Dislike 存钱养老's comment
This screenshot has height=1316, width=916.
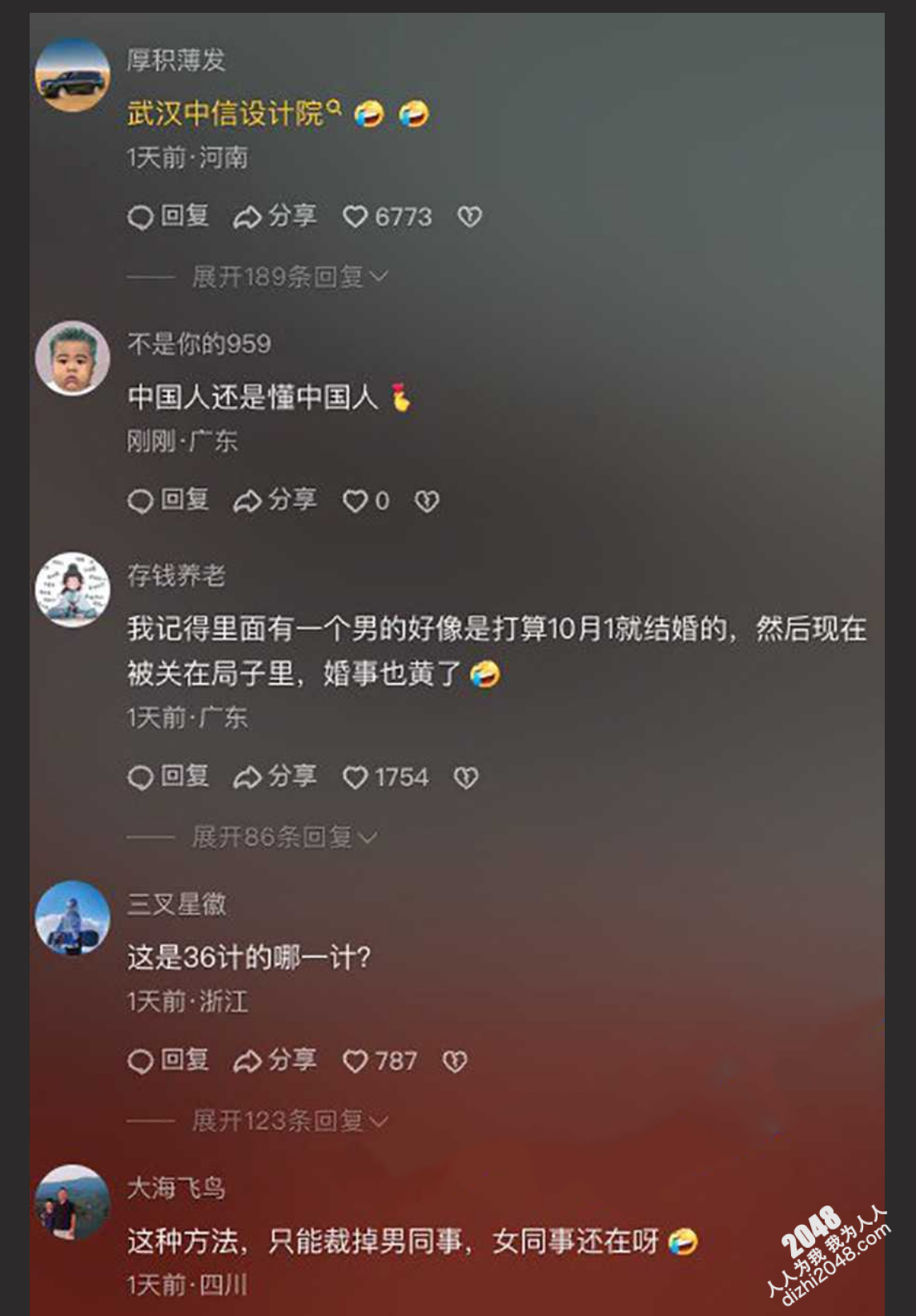(x=466, y=777)
